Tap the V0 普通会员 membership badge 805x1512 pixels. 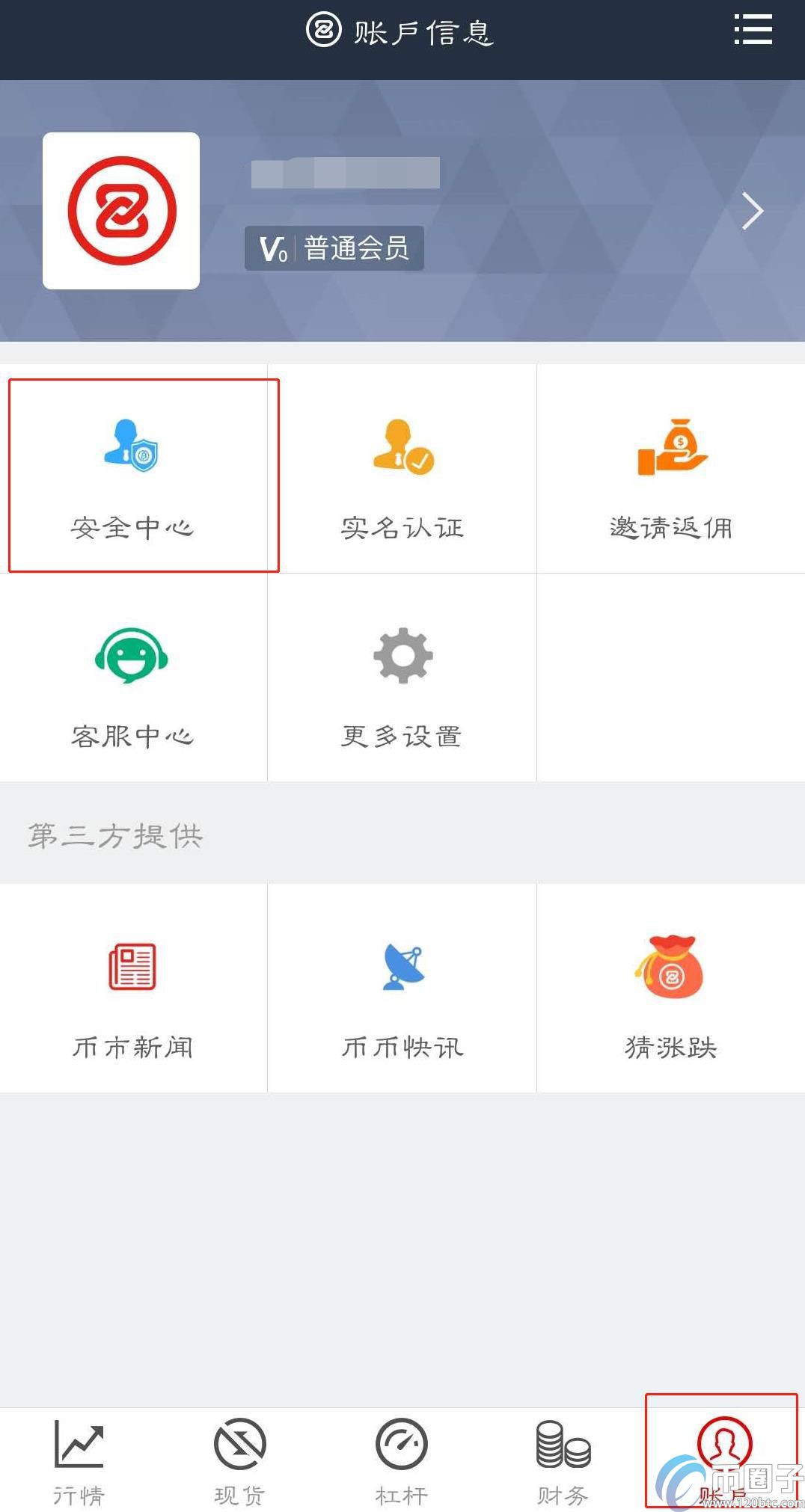pos(334,248)
